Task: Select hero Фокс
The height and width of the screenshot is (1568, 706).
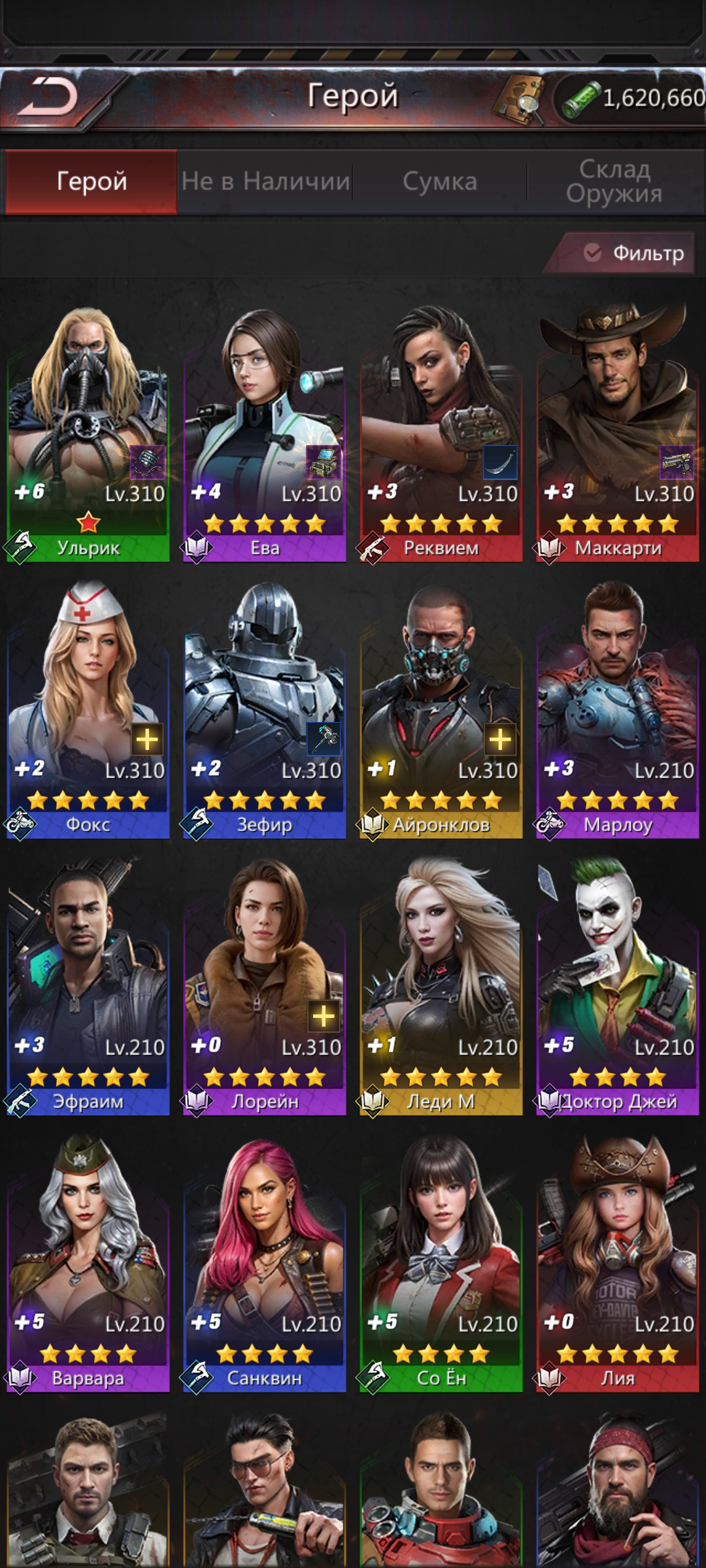Action: point(88,709)
